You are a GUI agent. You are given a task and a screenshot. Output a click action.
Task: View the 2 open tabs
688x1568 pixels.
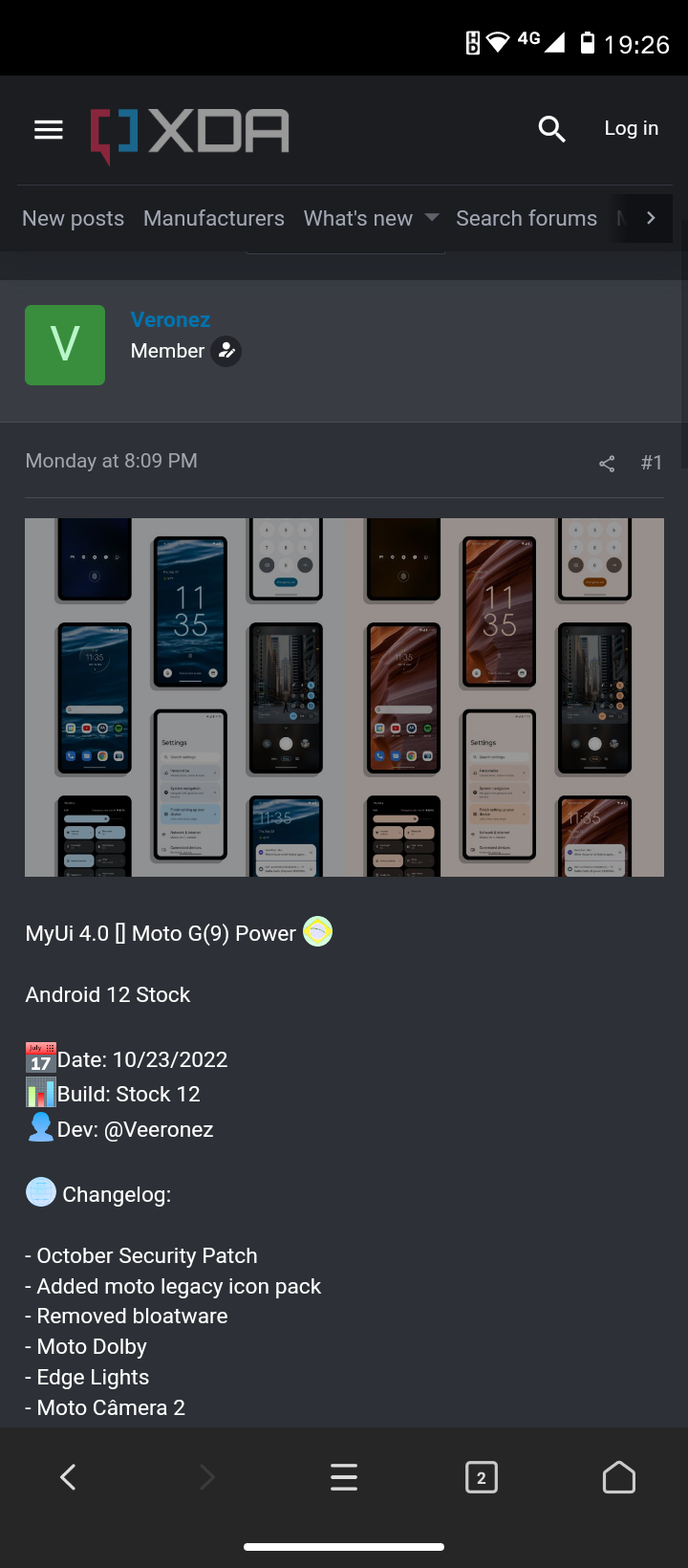pyautogui.click(x=481, y=1477)
